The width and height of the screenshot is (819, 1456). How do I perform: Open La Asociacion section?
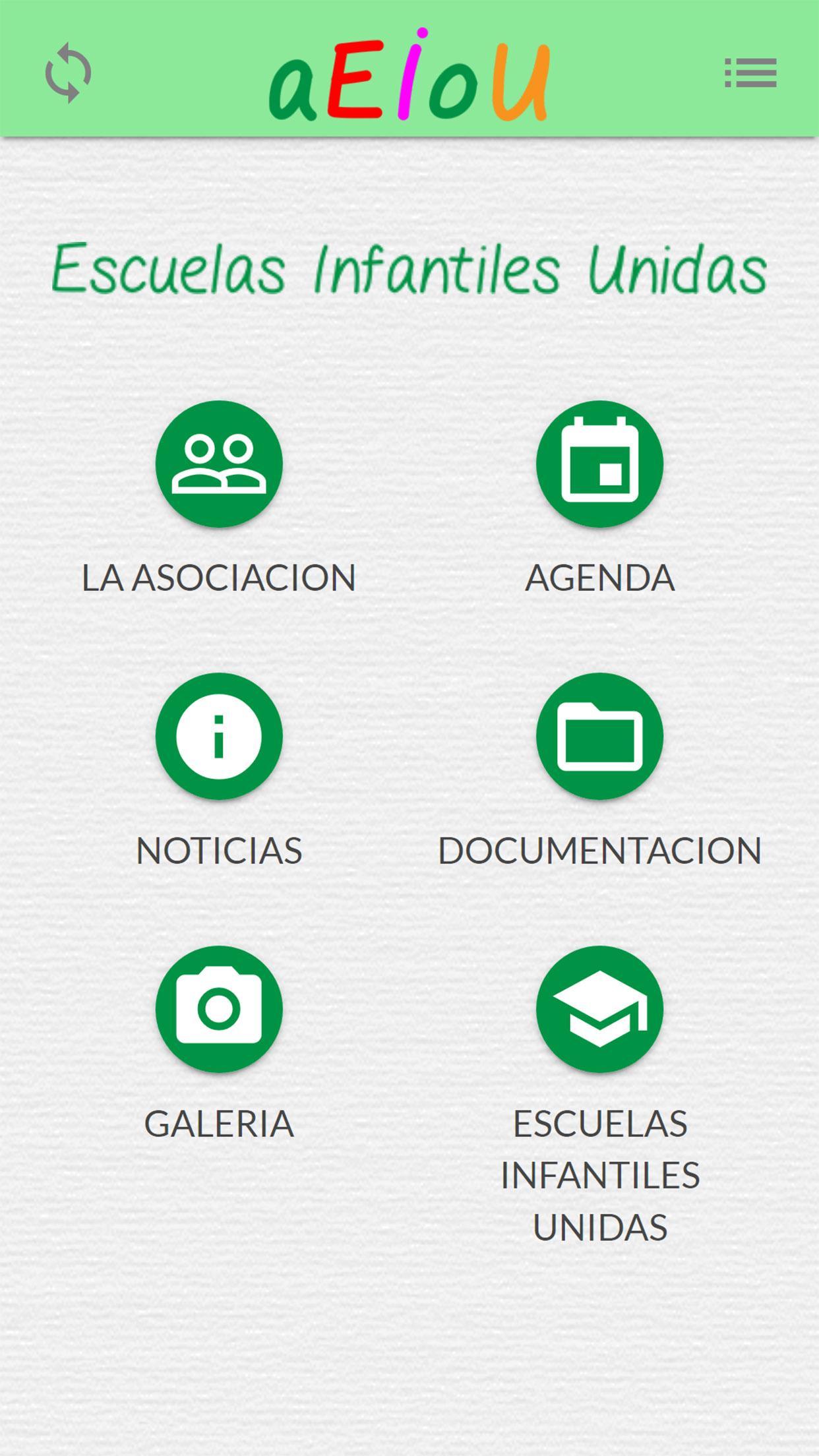[219, 464]
